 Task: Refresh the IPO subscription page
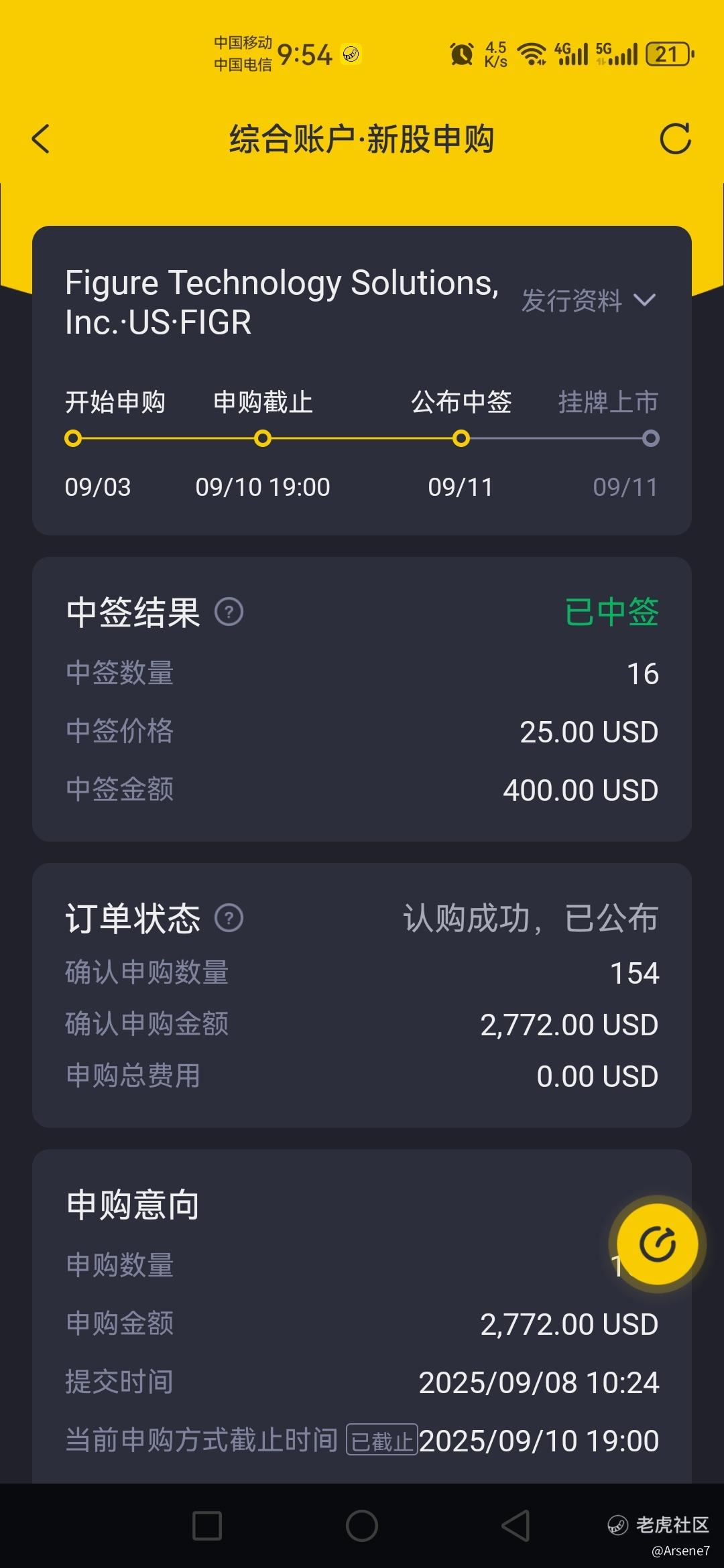(x=675, y=139)
